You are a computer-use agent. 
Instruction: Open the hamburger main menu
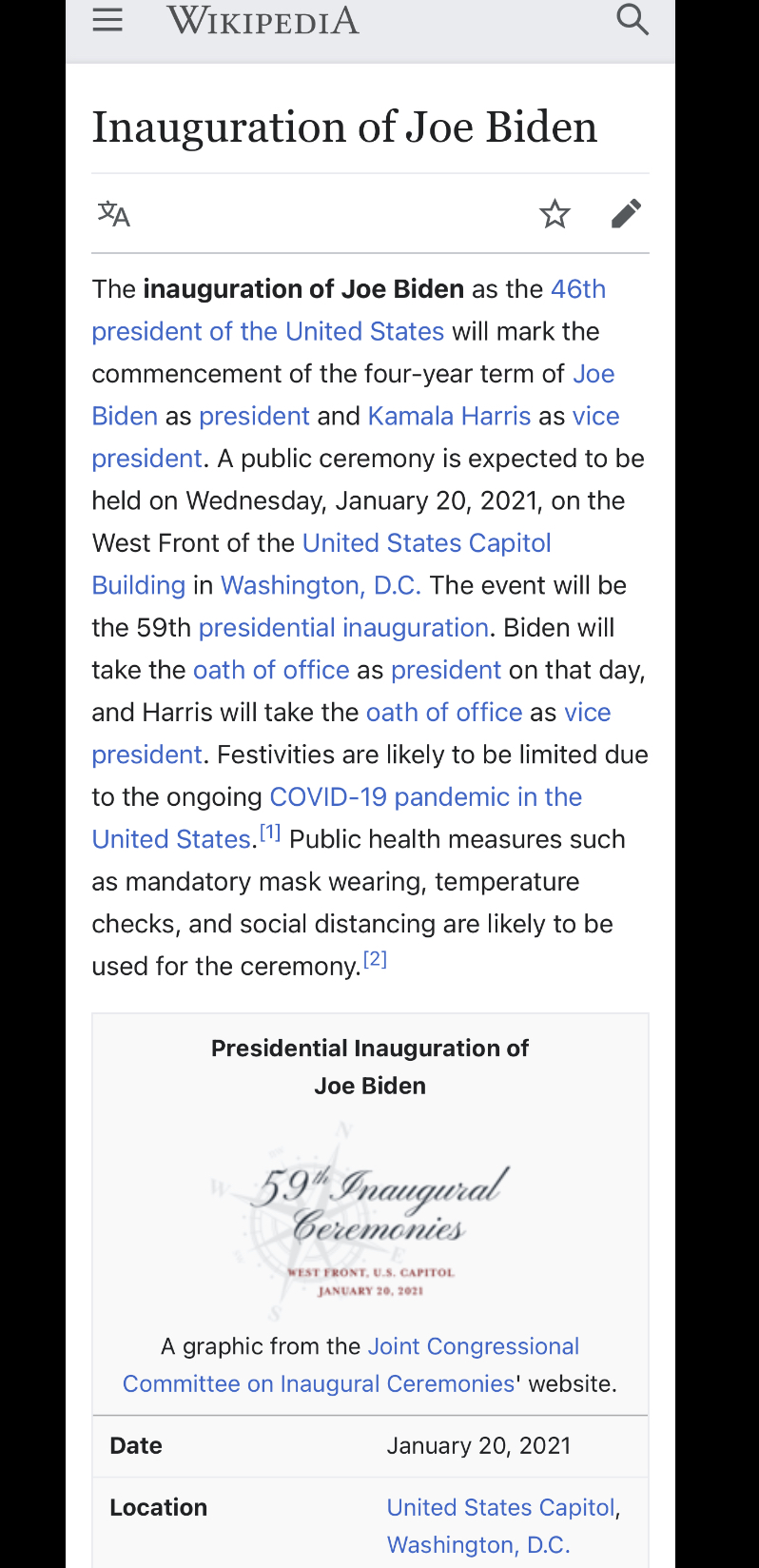107,19
